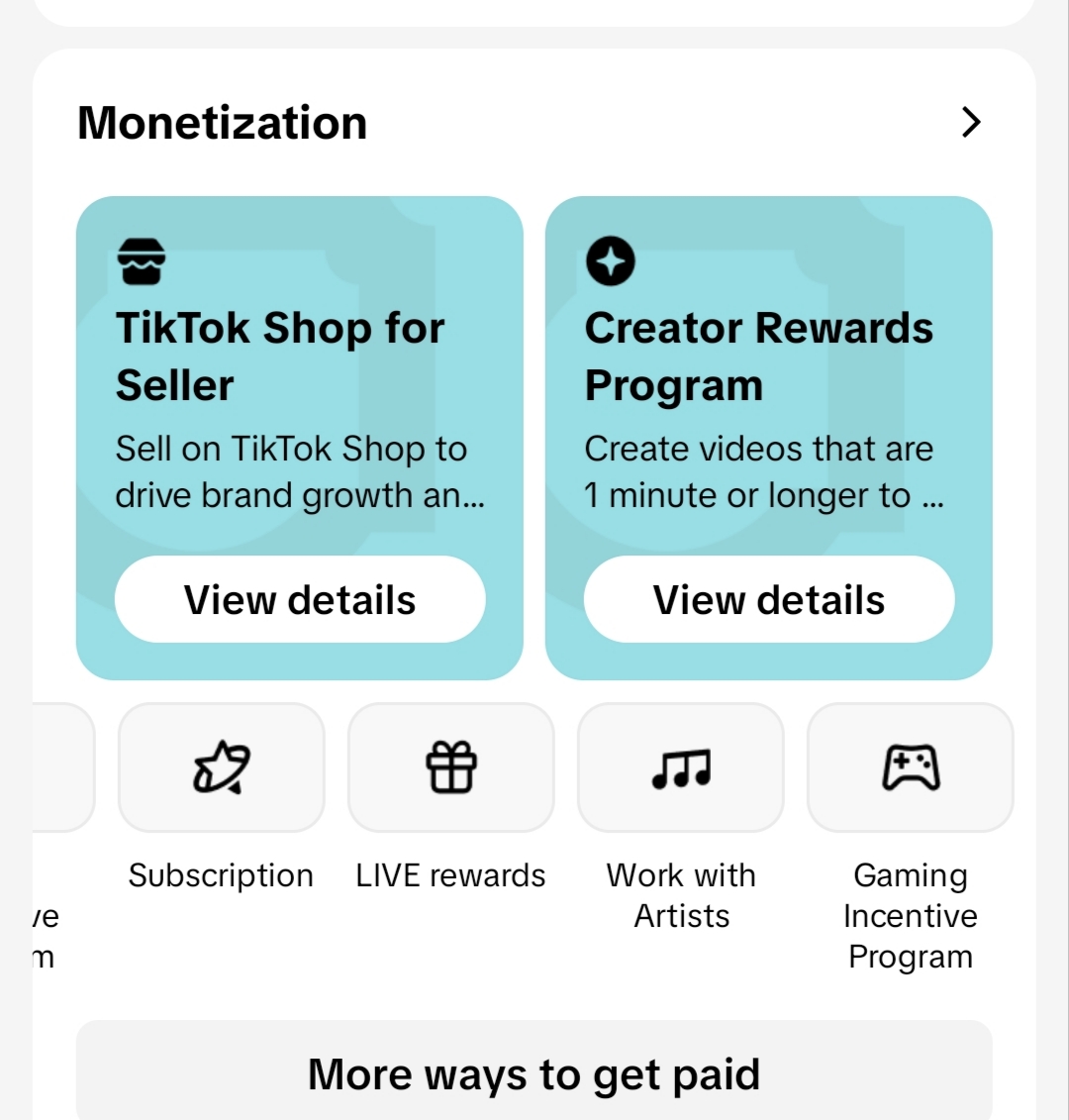The image size is (1069, 1120).
Task: View details for TikTok Shop for Seller
Action: point(300,599)
